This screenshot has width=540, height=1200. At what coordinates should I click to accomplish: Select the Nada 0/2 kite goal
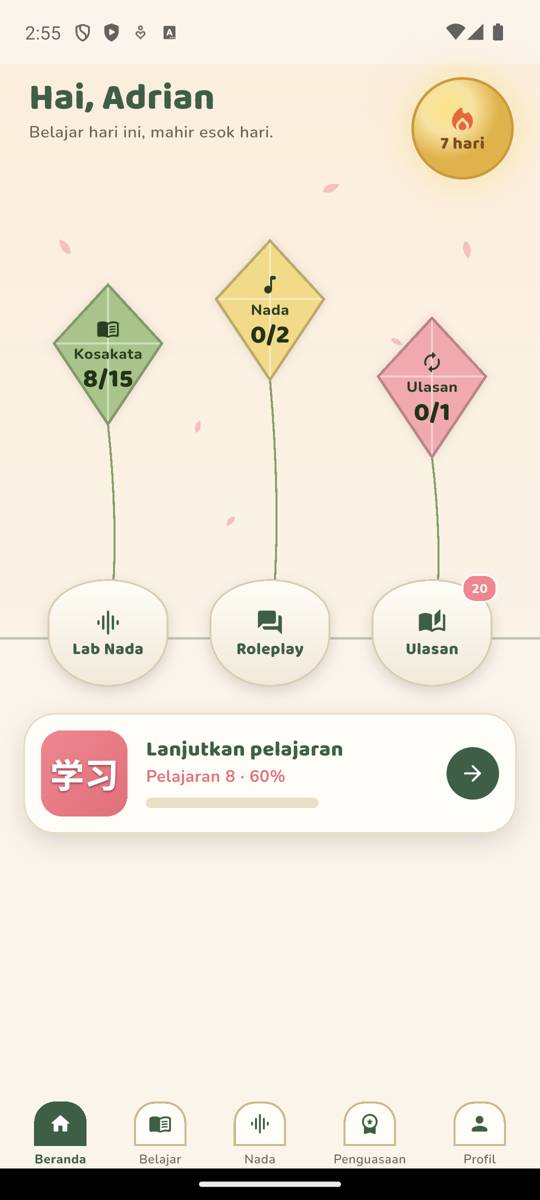270,310
